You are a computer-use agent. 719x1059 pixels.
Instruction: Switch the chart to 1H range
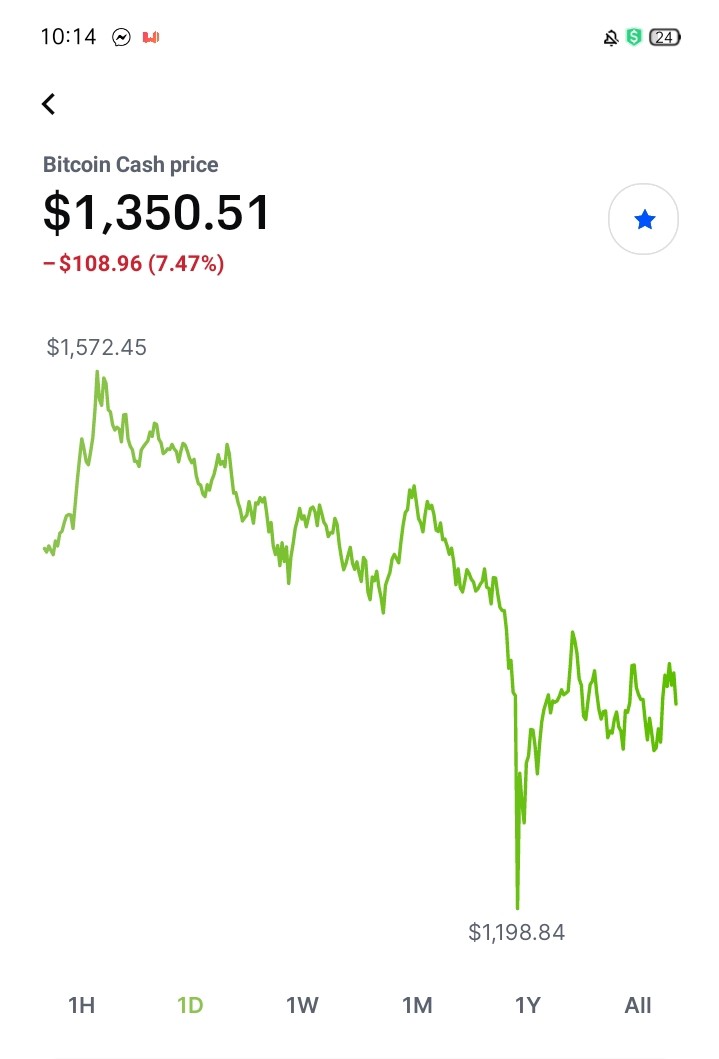pos(82,1005)
